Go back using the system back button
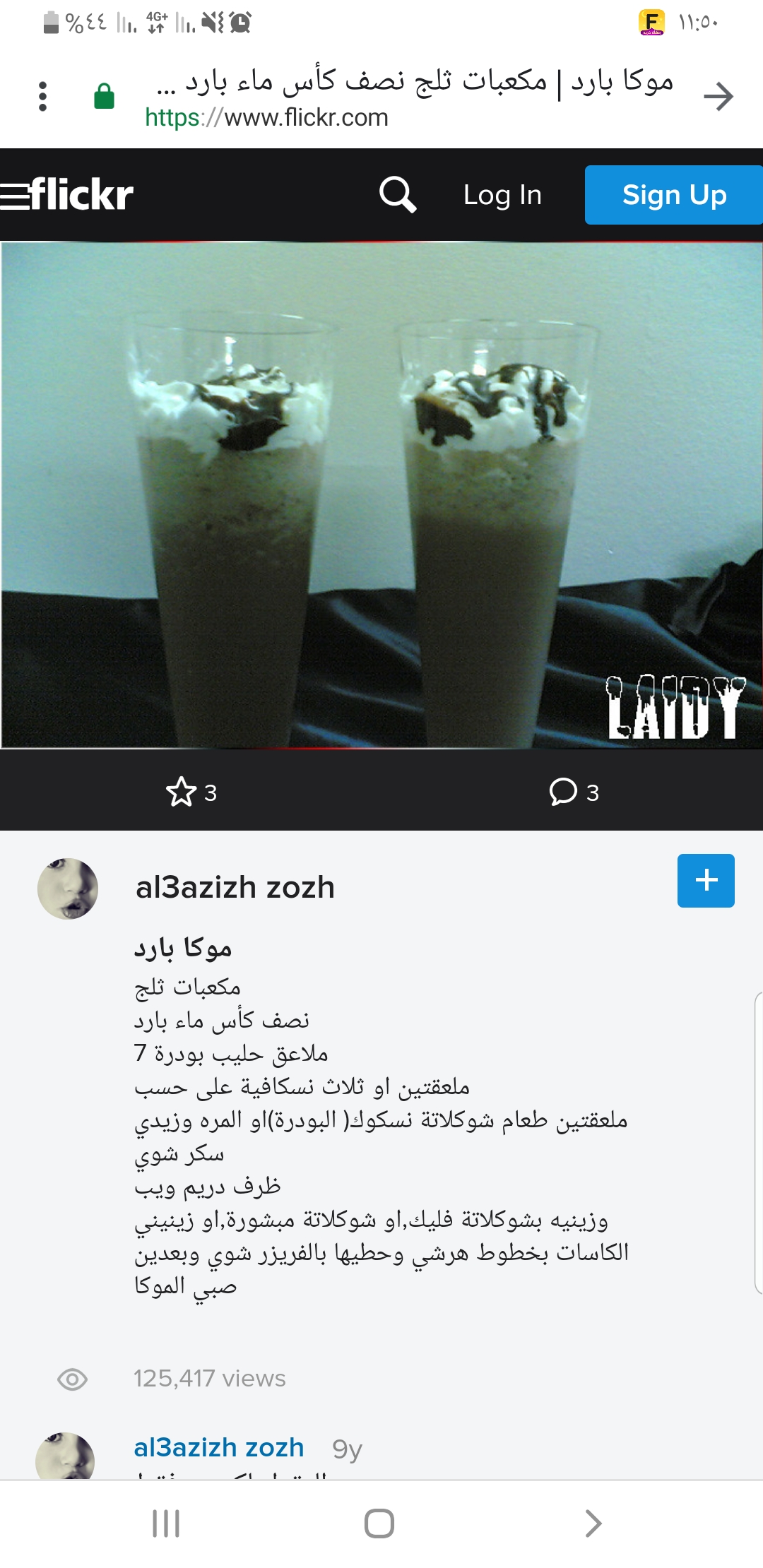This screenshot has height=1568, width=763. [x=593, y=1524]
